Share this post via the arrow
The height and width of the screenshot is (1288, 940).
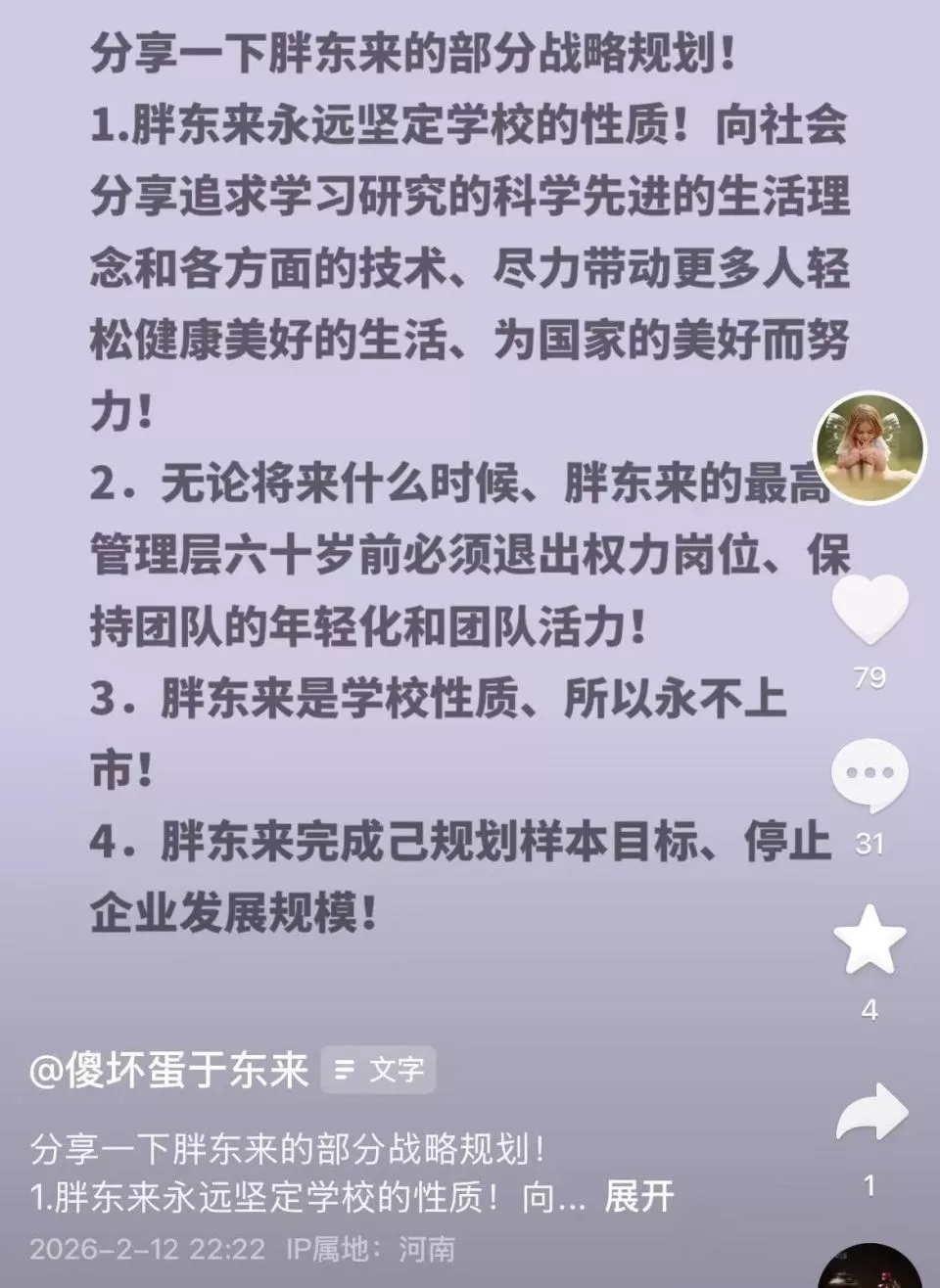coord(871,1113)
